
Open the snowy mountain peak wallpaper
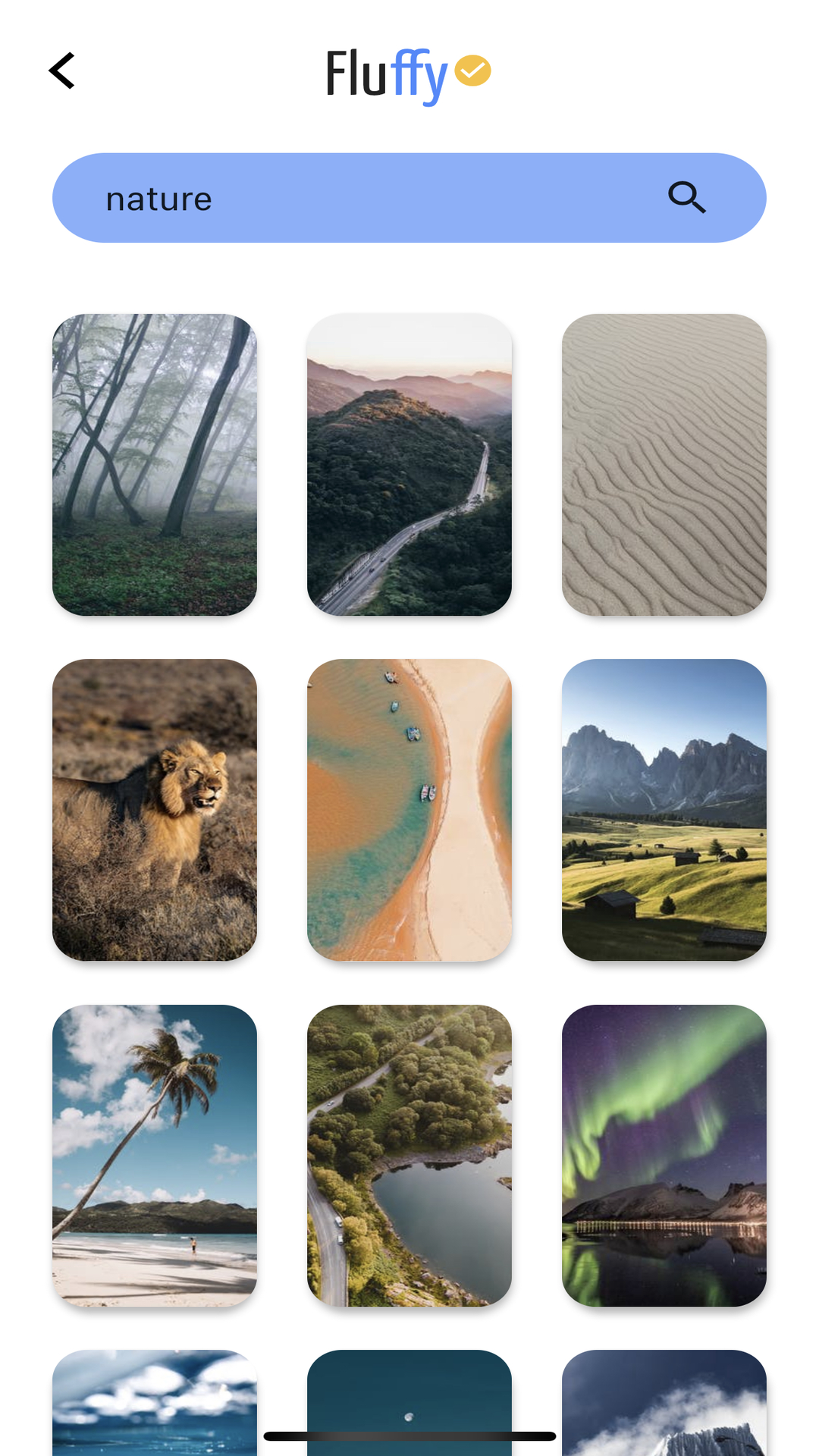[x=664, y=1403]
